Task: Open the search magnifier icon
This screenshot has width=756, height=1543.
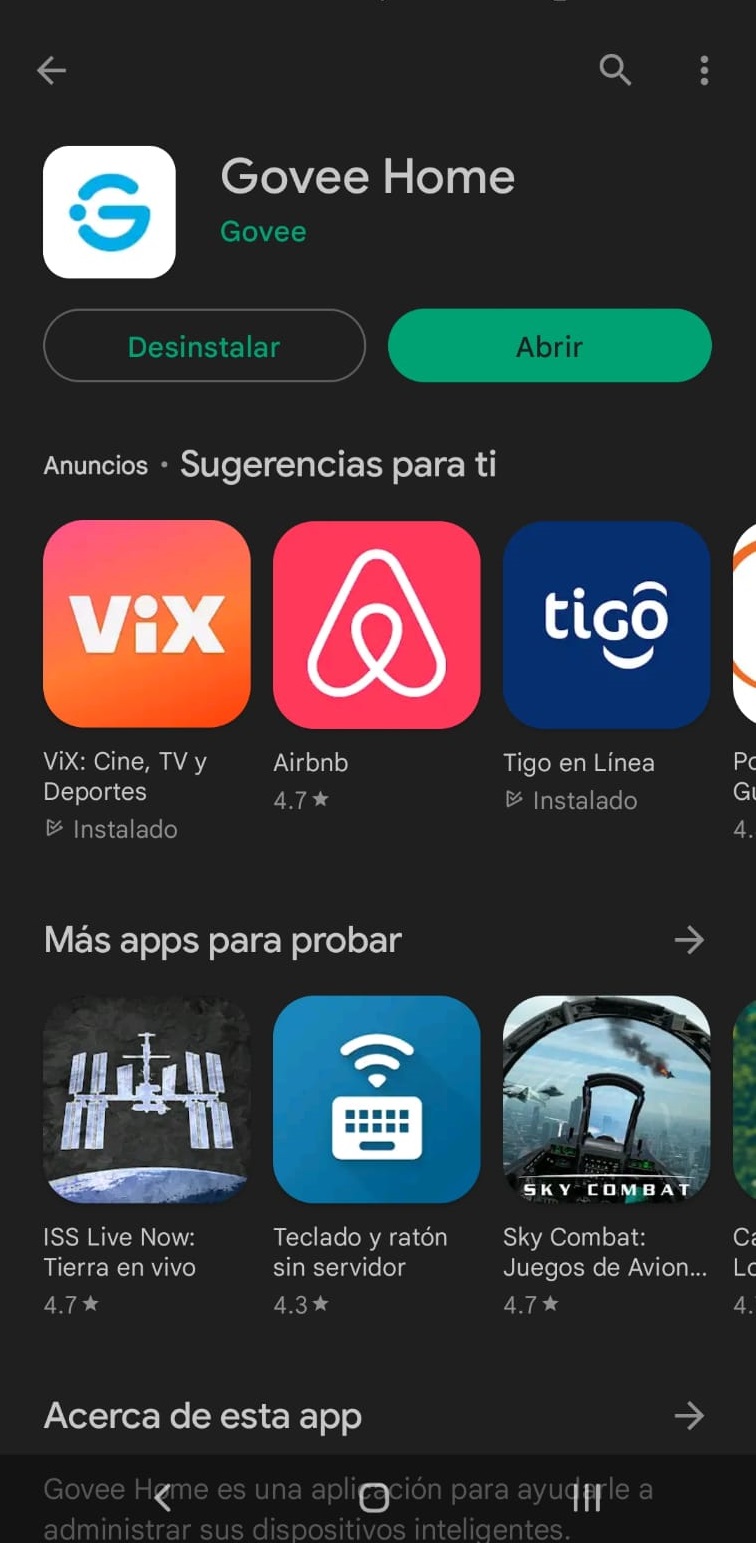Action: click(615, 70)
